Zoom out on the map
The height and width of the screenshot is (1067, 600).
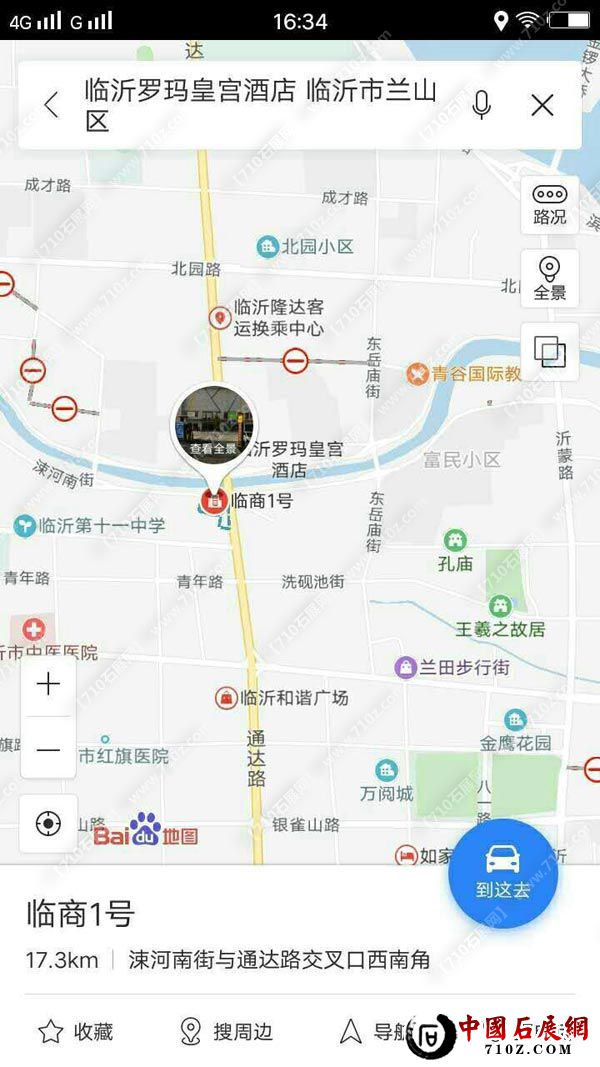(48, 749)
